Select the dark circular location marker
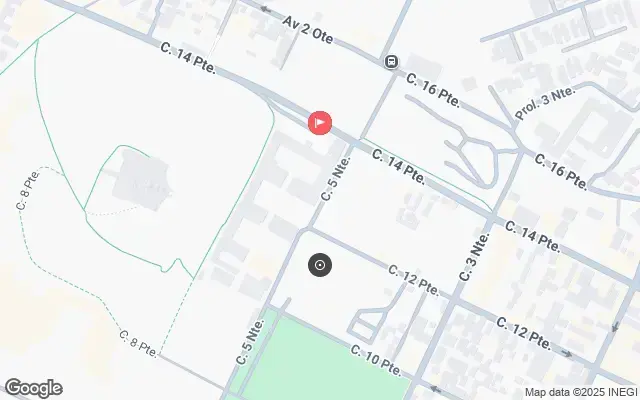 (320, 265)
